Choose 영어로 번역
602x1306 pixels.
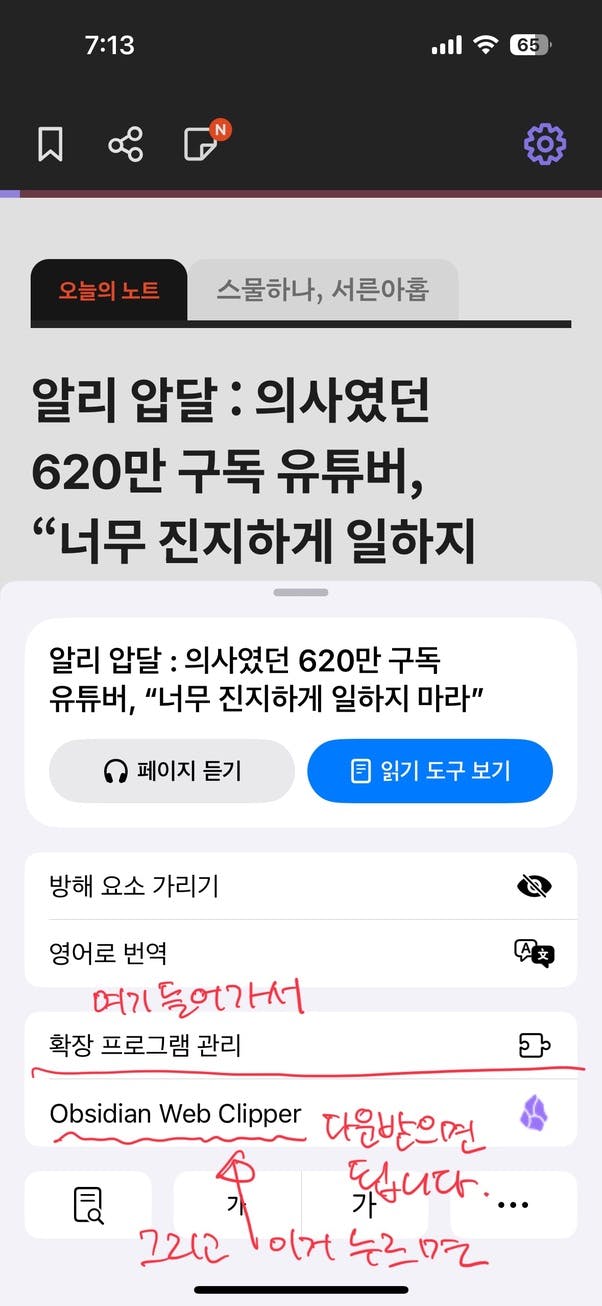(300, 952)
